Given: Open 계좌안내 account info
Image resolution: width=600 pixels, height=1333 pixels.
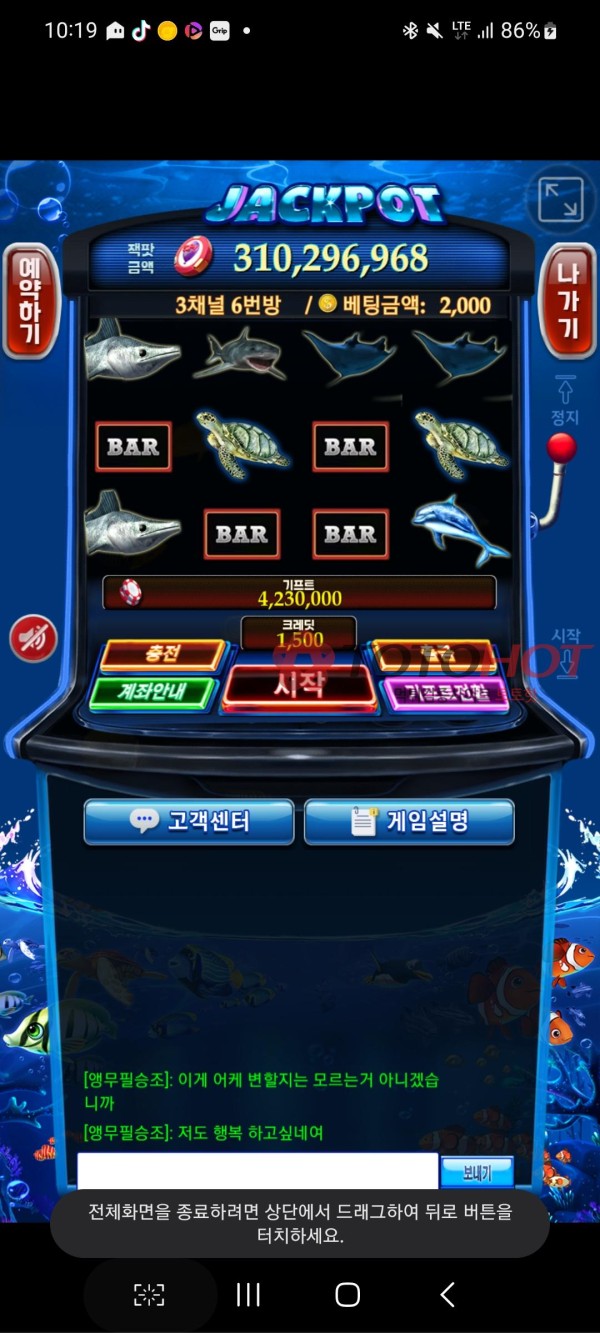Looking at the screenshot, I should tap(154, 692).
